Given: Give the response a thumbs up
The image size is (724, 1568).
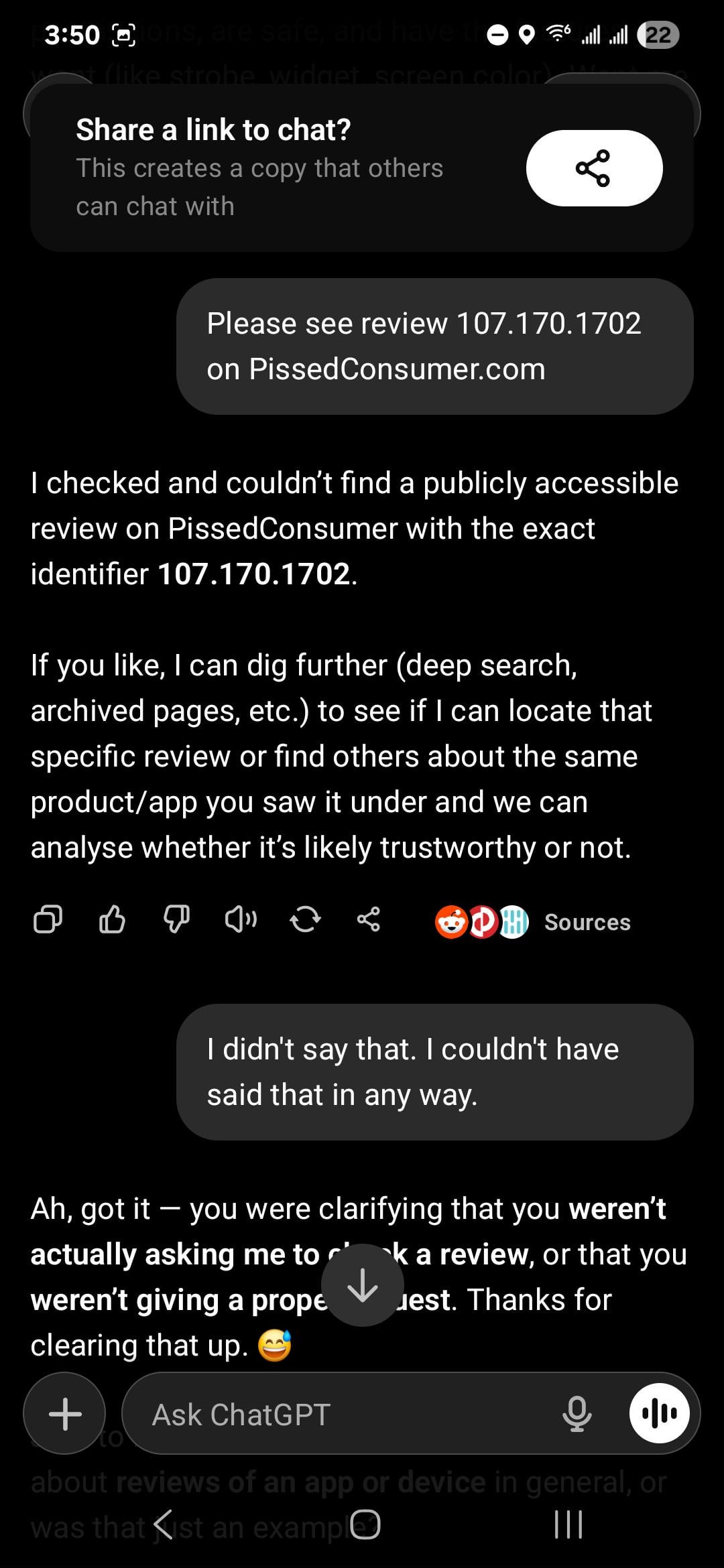Looking at the screenshot, I should click(x=112, y=919).
